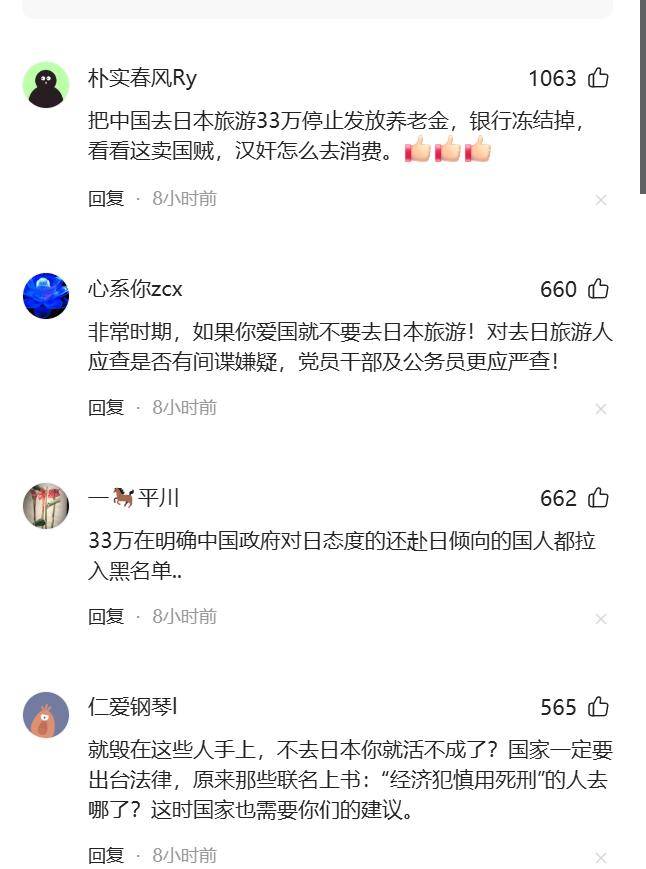Like the comment by 仁爱钢琴l

point(598,707)
